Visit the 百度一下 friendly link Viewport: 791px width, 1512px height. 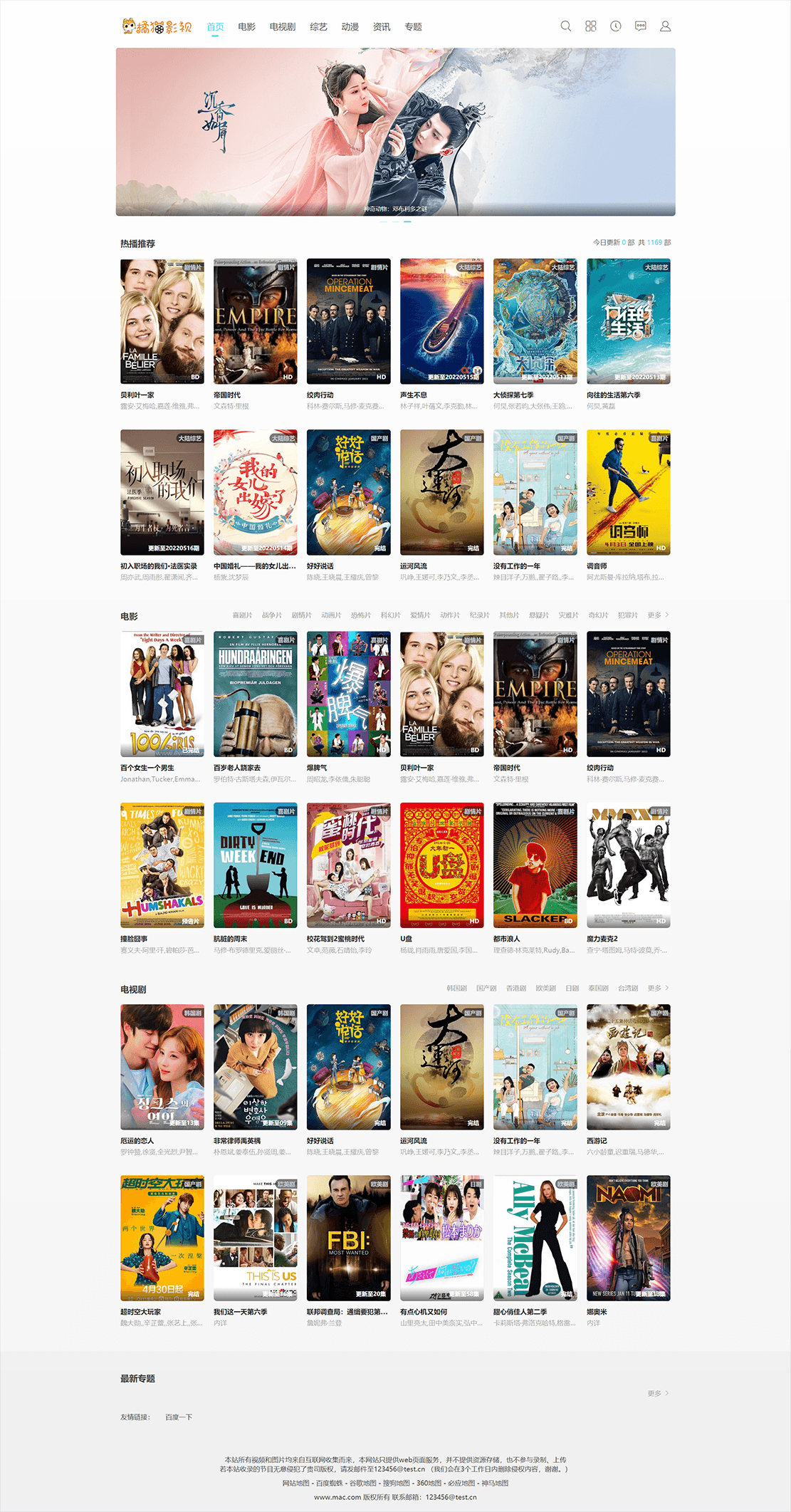pyautogui.click(x=179, y=1417)
